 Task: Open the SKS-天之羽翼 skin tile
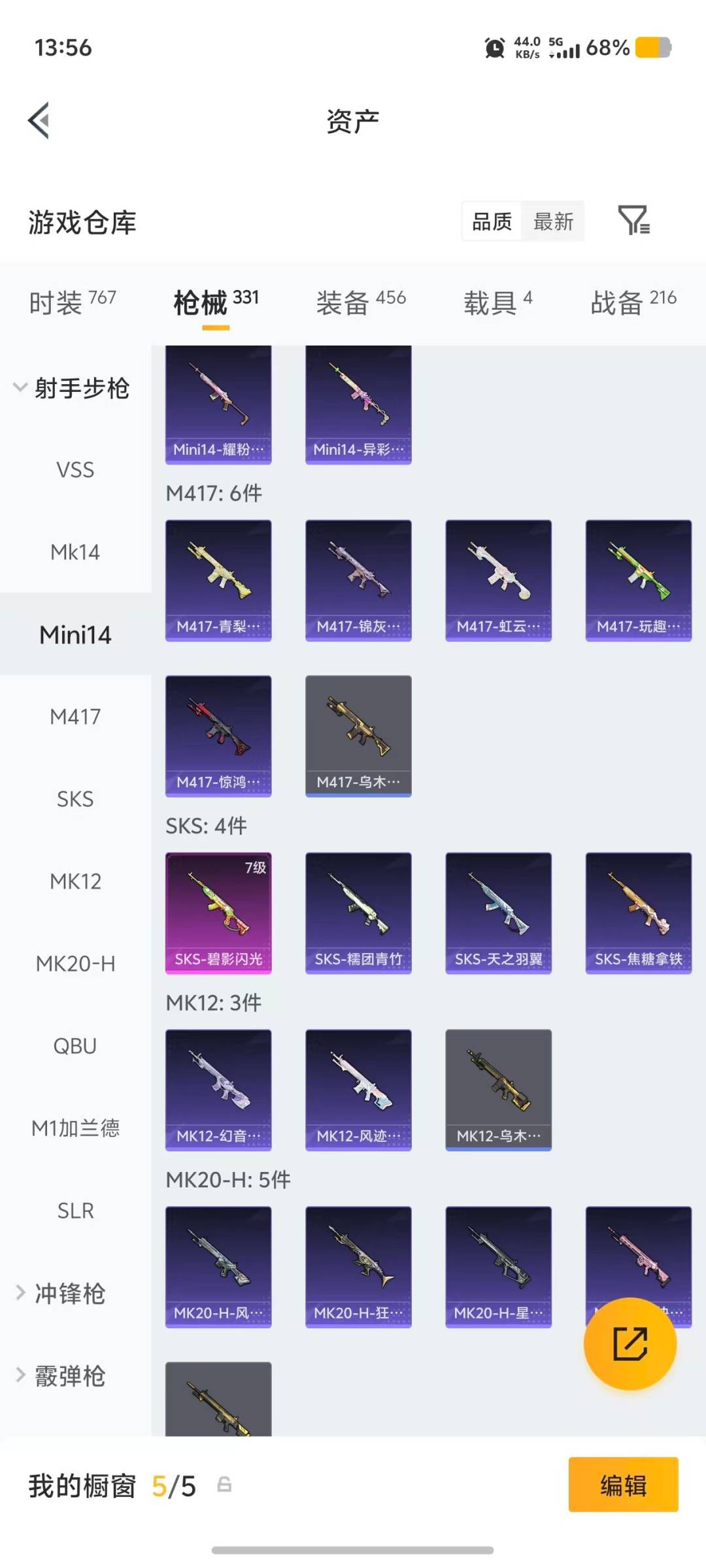(499, 913)
